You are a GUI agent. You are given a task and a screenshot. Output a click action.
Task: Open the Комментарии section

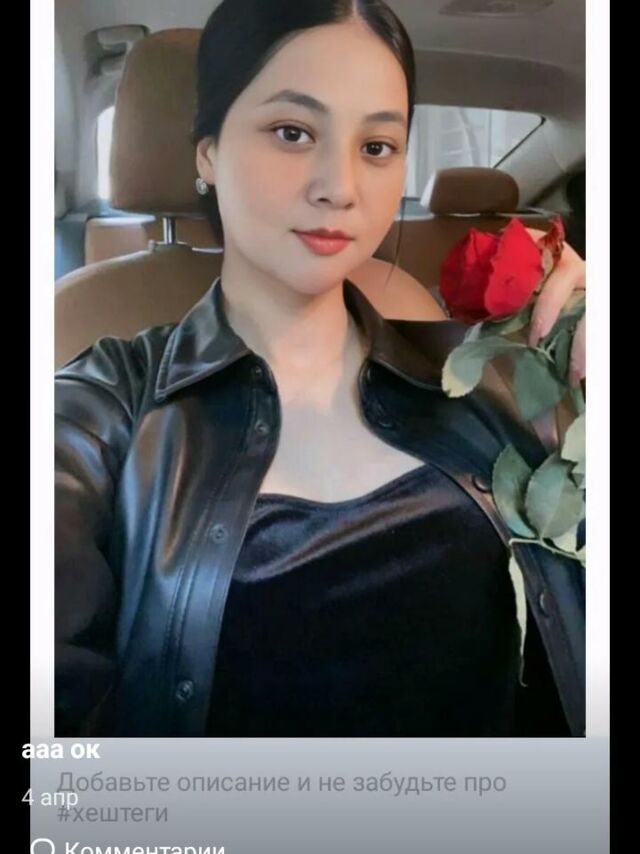pyautogui.click(x=143, y=848)
